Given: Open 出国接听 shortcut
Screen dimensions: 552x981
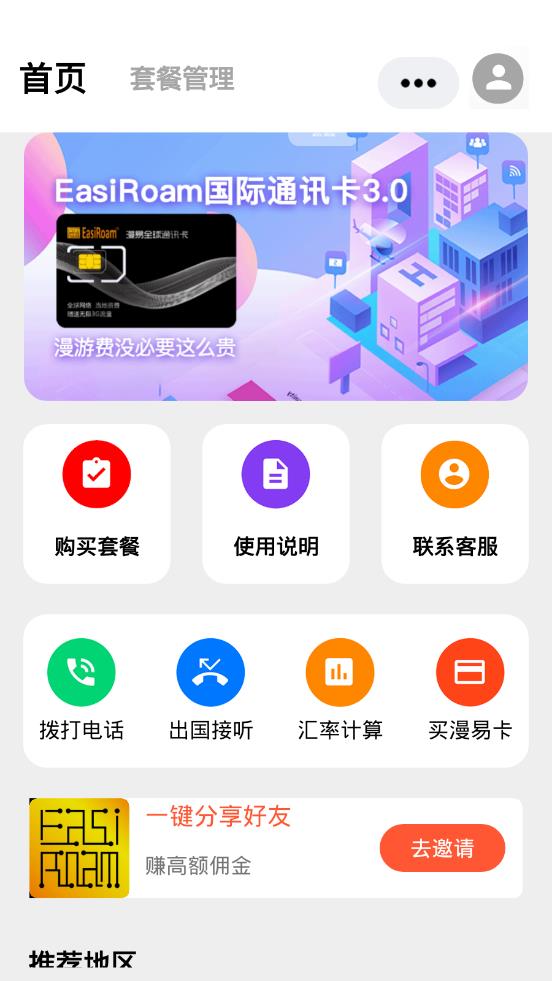Looking at the screenshot, I should 211,690.
